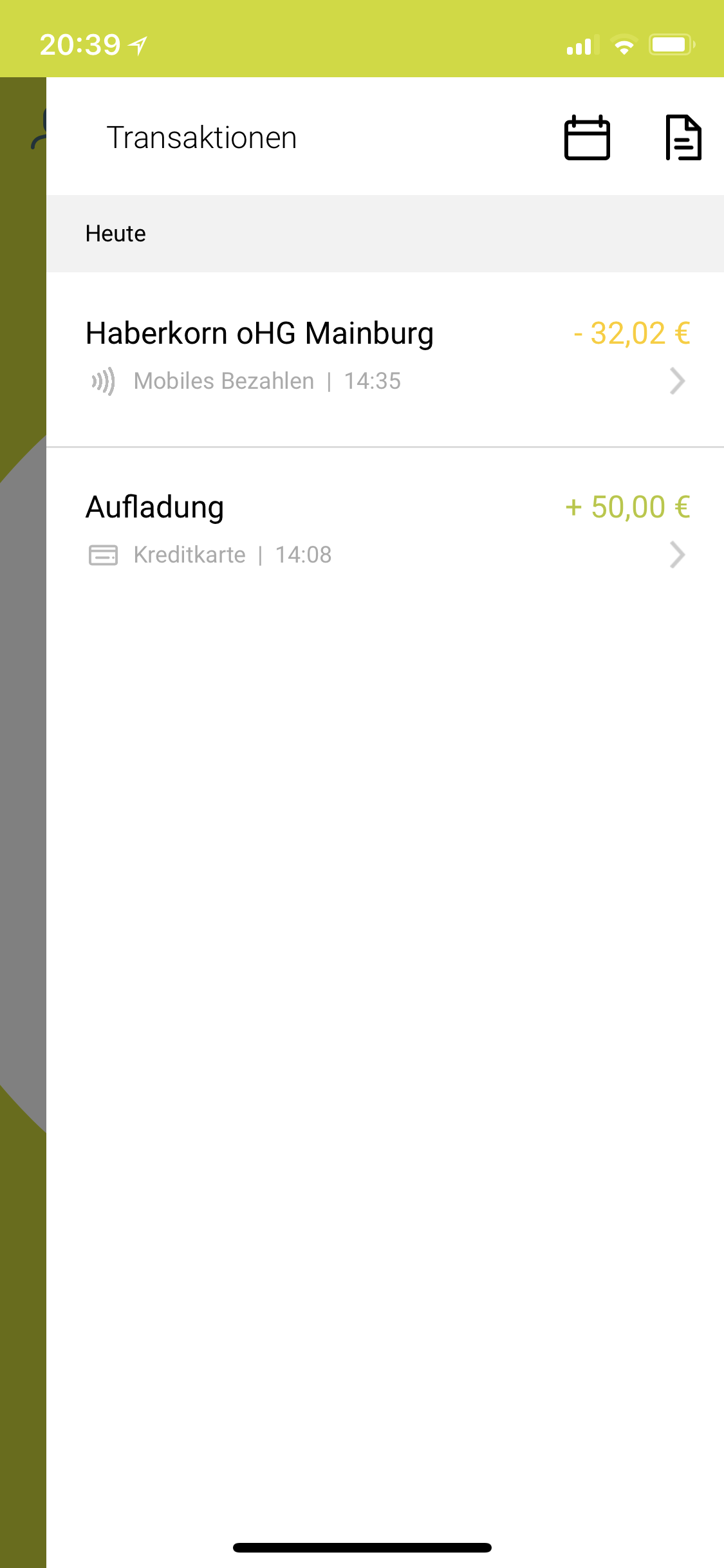724x1568 pixels.
Task: Open the document statement icon
Action: 683,137
